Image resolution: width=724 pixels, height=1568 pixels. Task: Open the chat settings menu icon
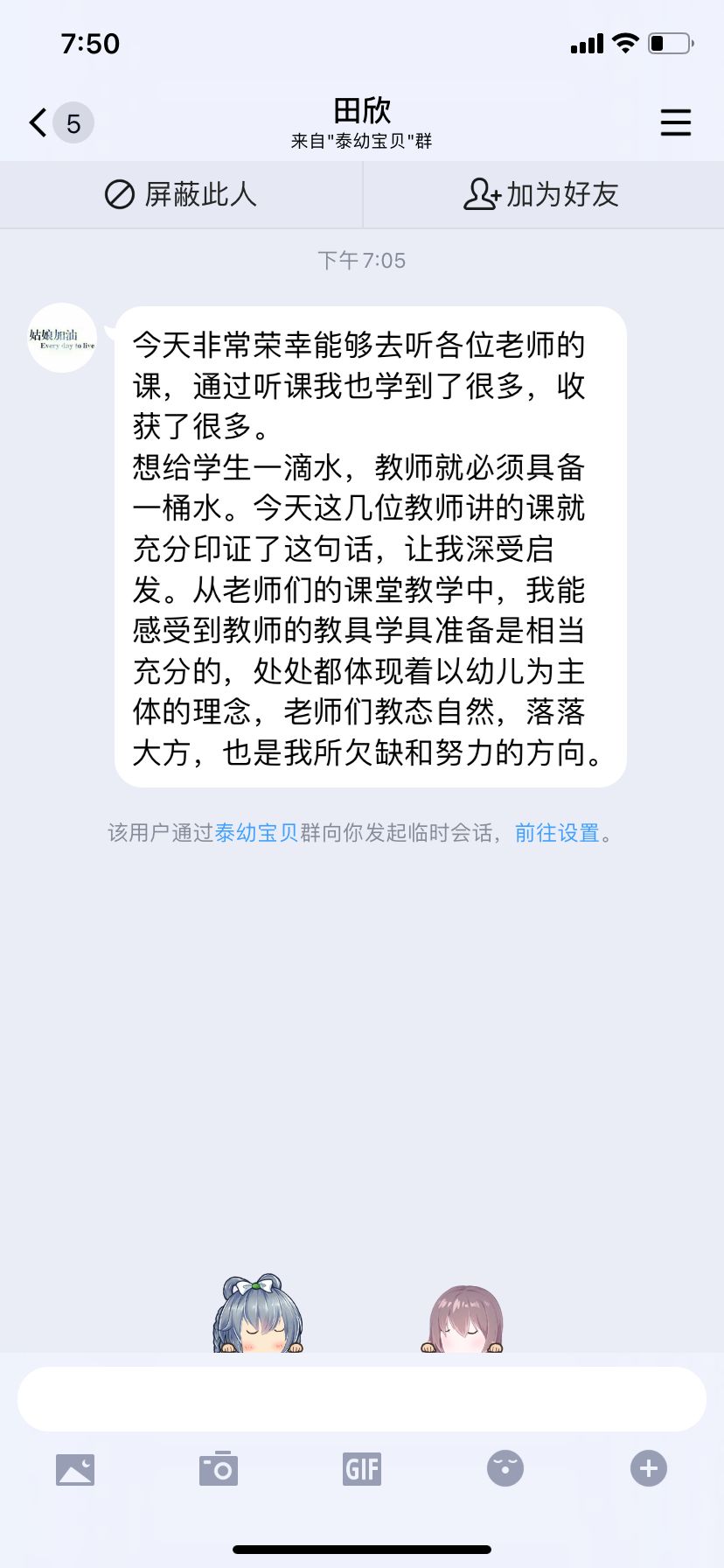coord(675,122)
